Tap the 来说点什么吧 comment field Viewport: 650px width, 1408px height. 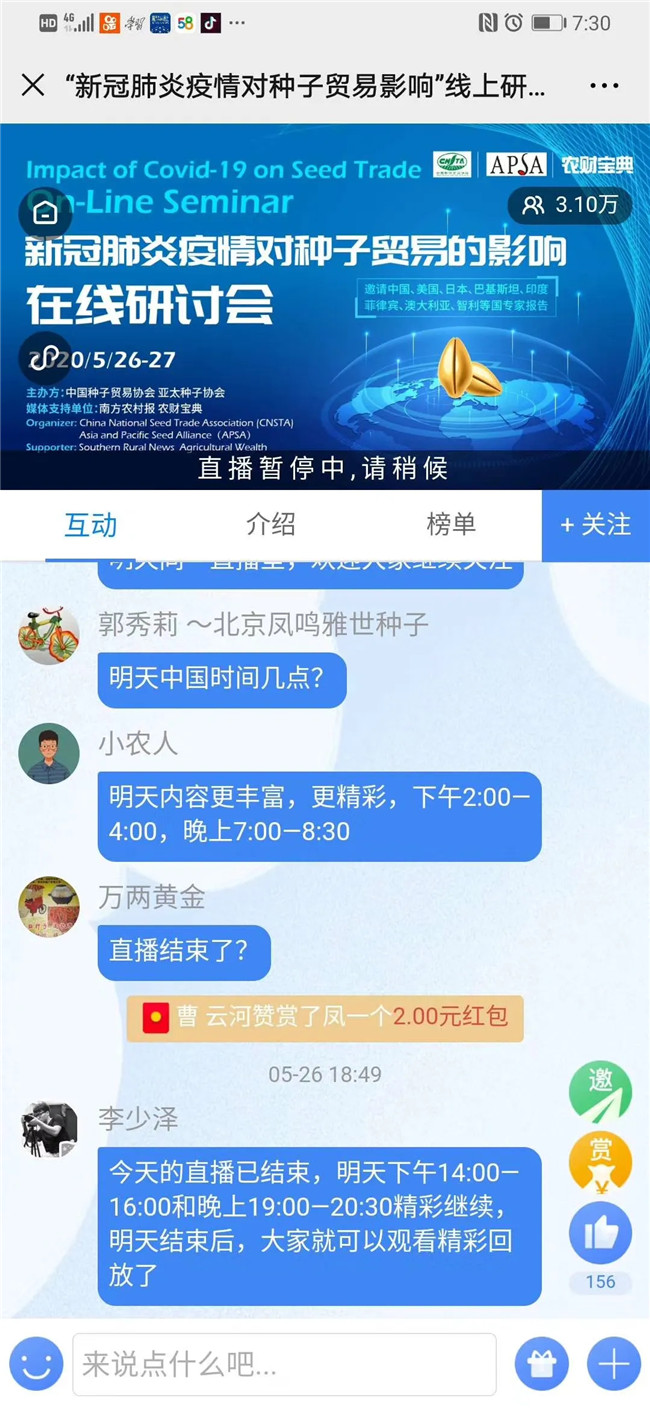pos(284,1364)
